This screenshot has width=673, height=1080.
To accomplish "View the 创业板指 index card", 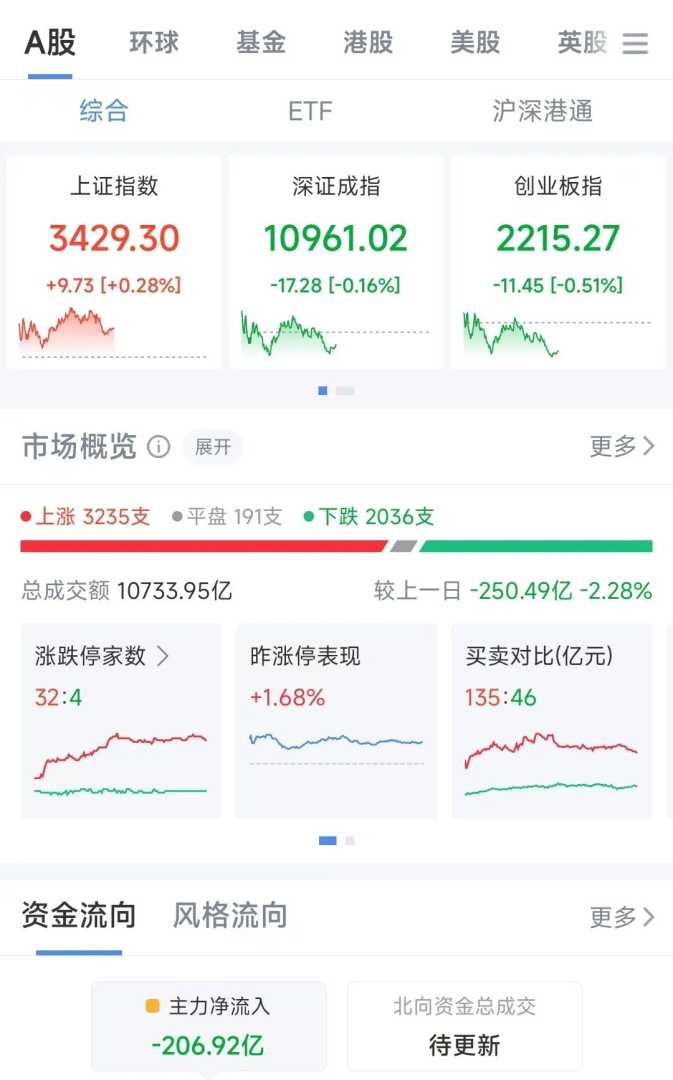I will tap(557, 262).
